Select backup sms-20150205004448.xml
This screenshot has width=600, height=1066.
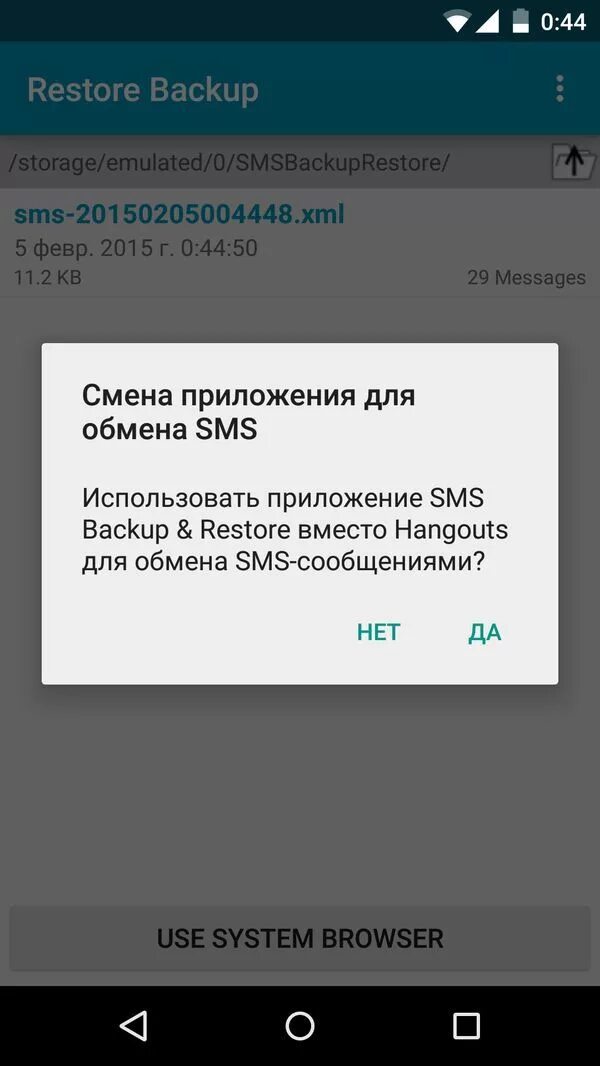300,243
